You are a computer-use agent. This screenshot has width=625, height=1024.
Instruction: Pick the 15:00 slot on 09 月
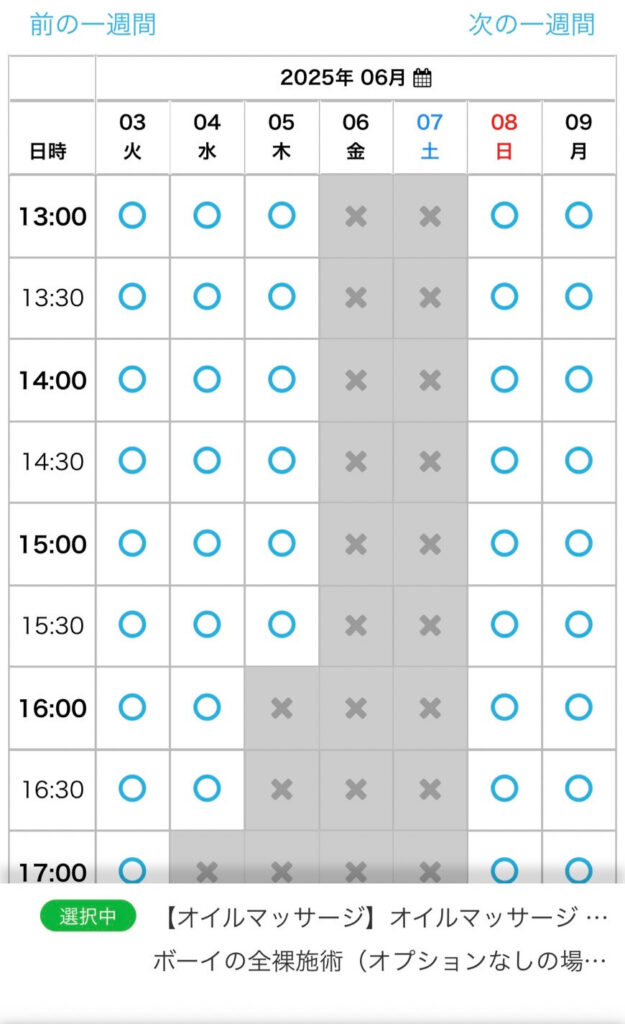point(579,543)
